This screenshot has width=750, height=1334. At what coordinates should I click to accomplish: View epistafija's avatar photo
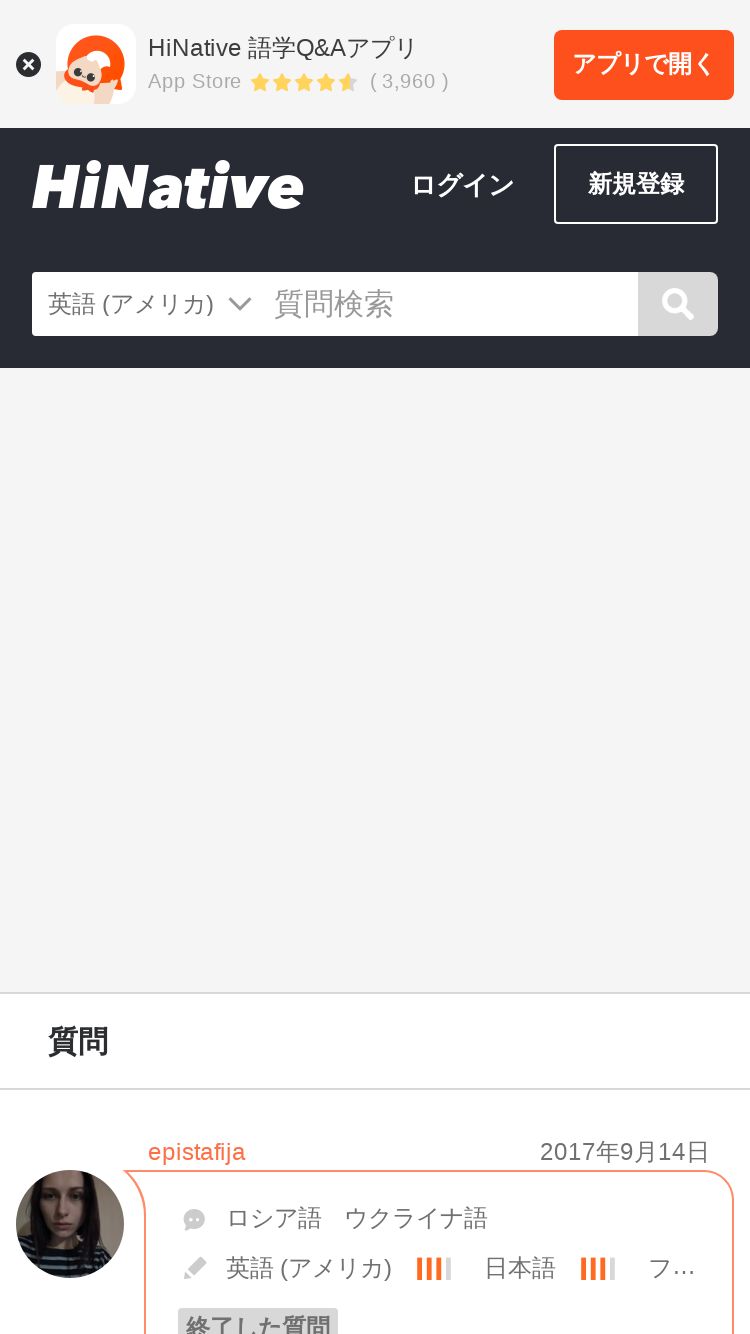[x=70, y=1224]
